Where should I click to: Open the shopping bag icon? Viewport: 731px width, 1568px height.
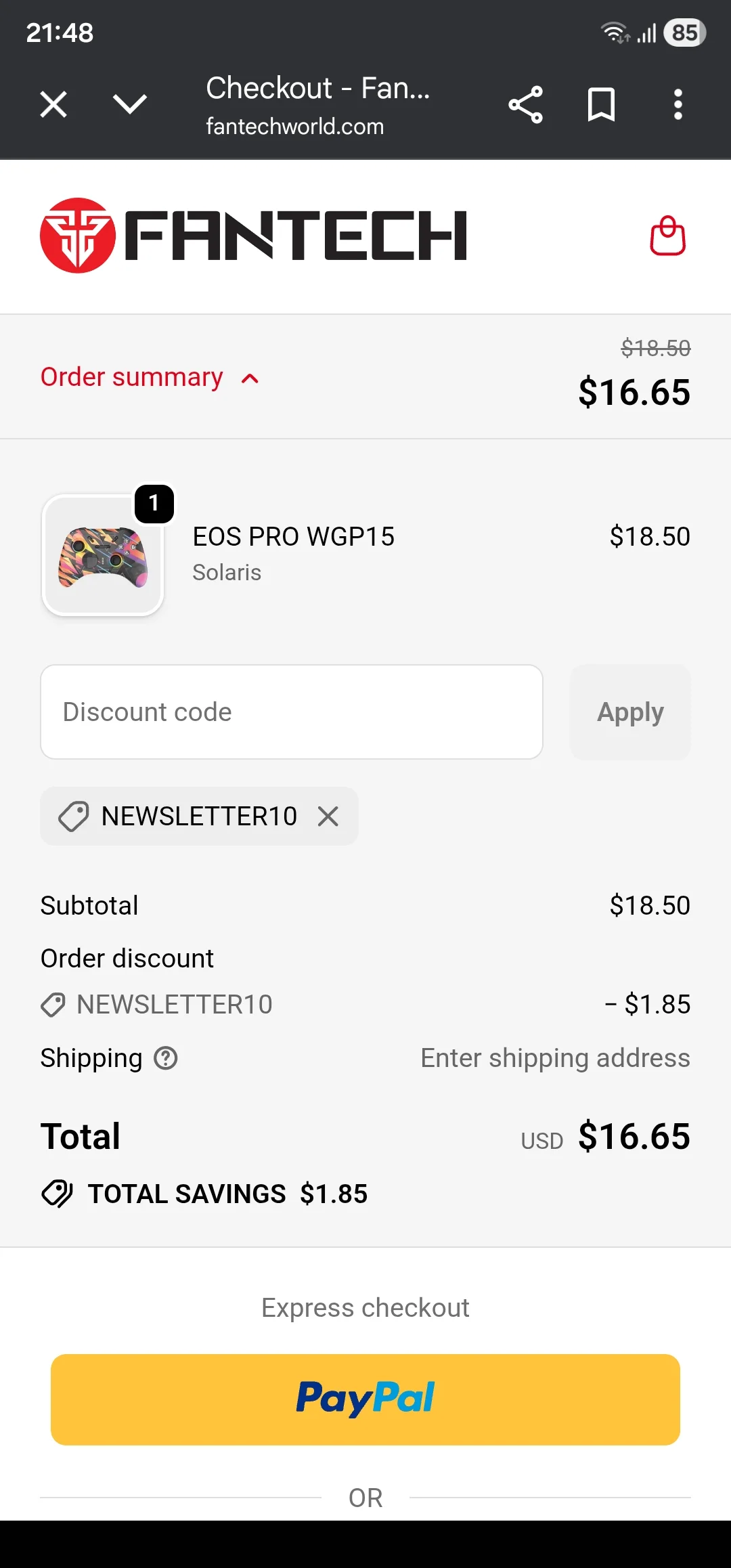[667, 236]
